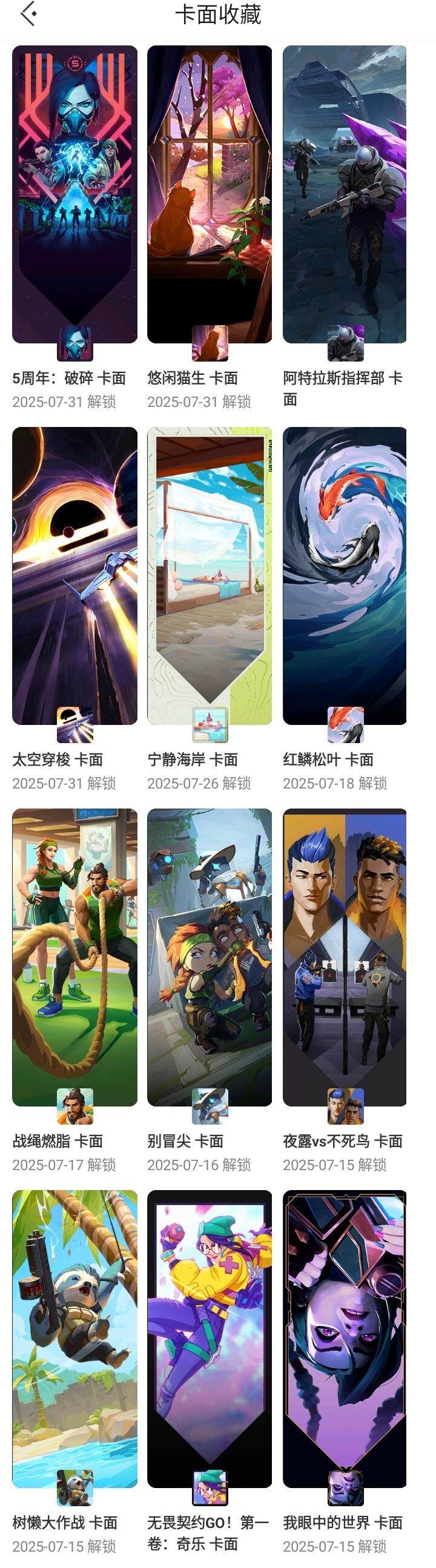436x1568 pixels.
Task: Open 阿特拉斯指挥部 card
Action: tap(345, 195)
